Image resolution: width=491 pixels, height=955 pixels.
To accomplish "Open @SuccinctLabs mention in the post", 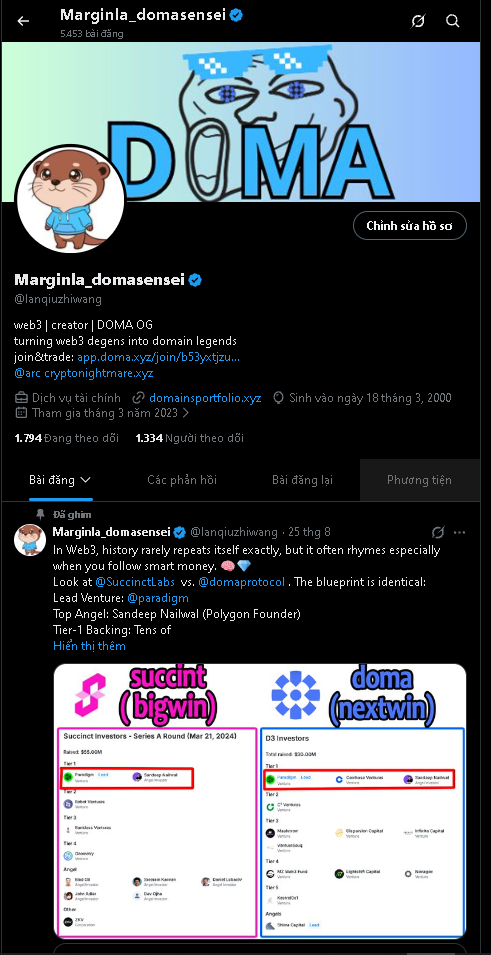I will pyautogui.click(x=135, y=582).
